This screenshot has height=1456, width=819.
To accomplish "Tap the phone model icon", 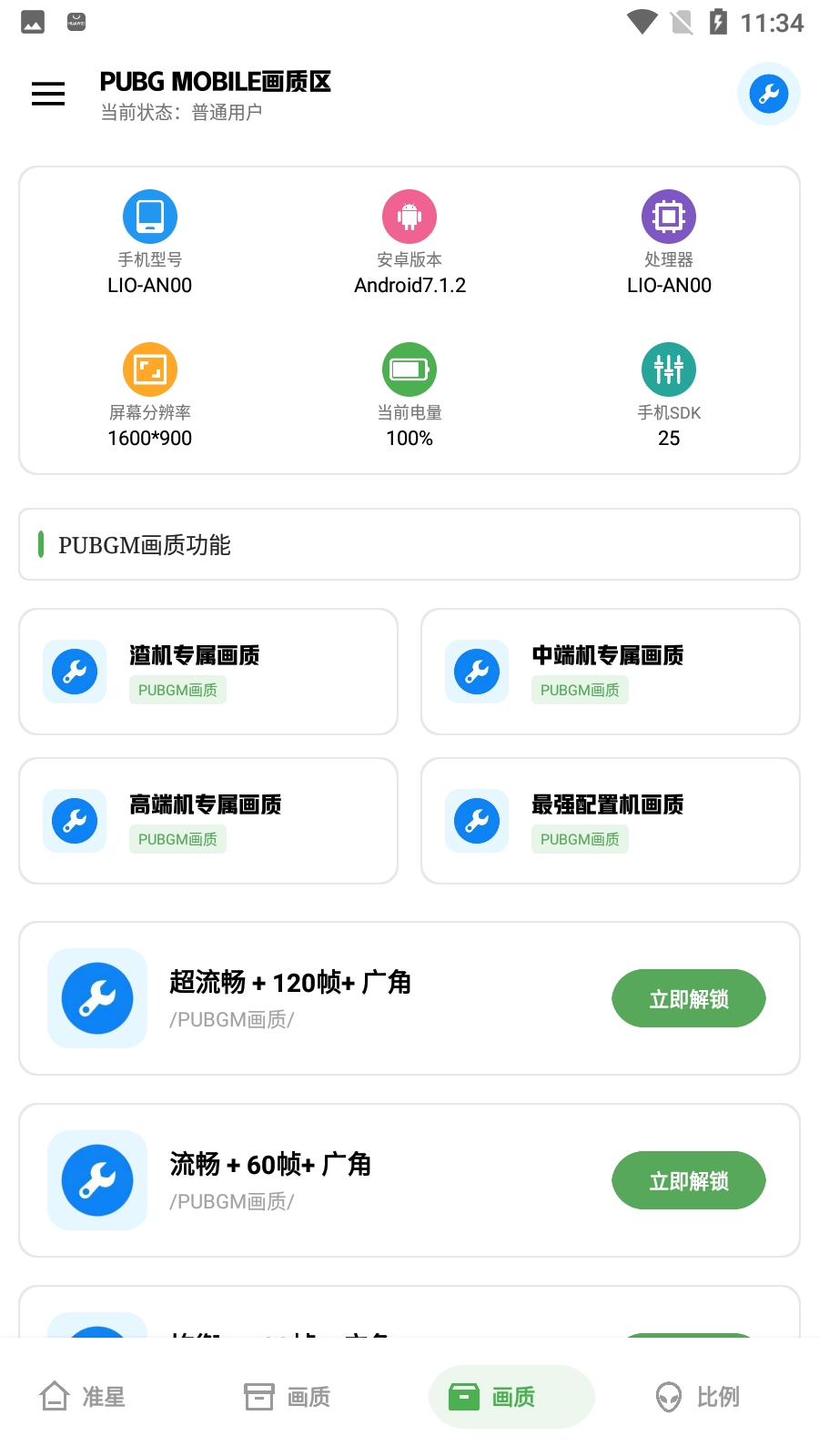I will (149, 217).
